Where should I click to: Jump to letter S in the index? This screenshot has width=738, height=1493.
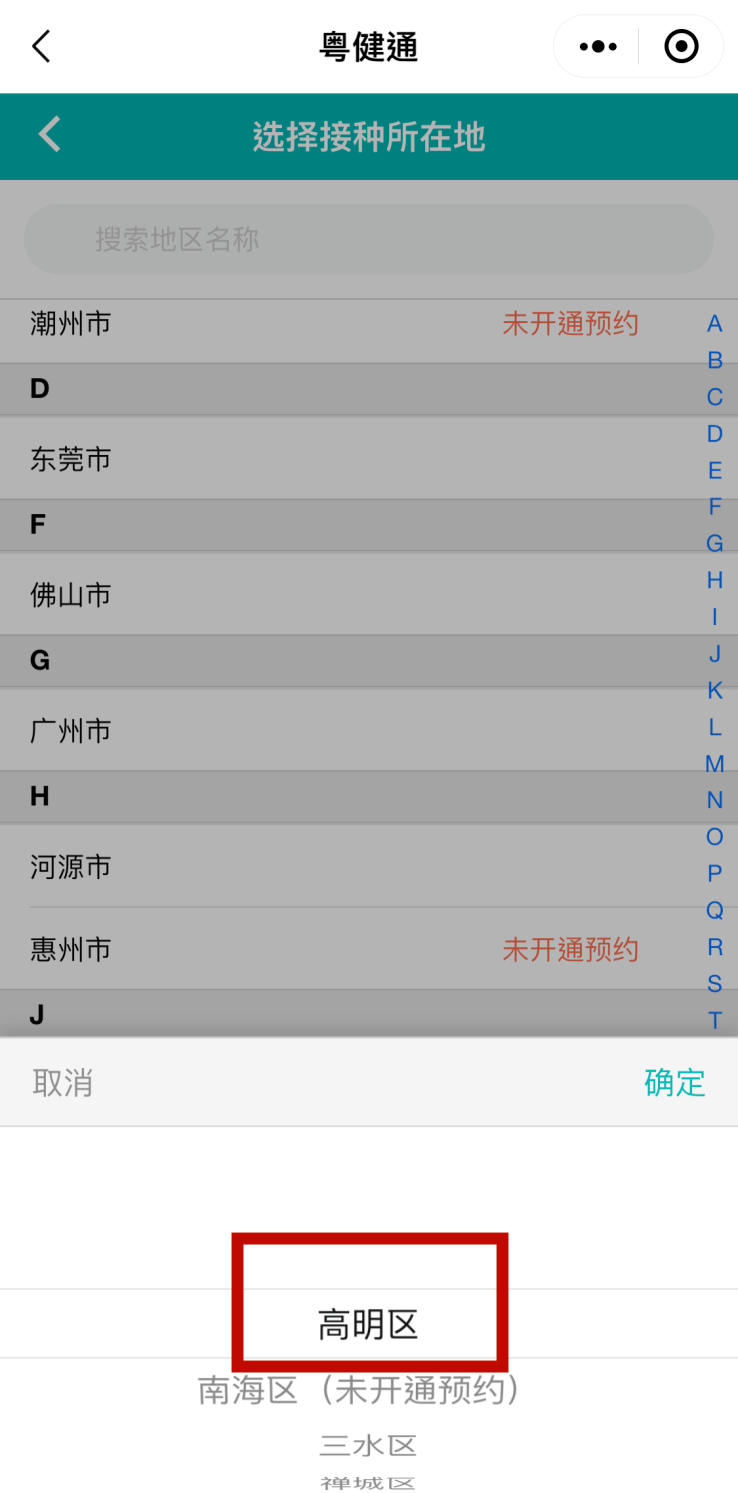tap(714, 984)
